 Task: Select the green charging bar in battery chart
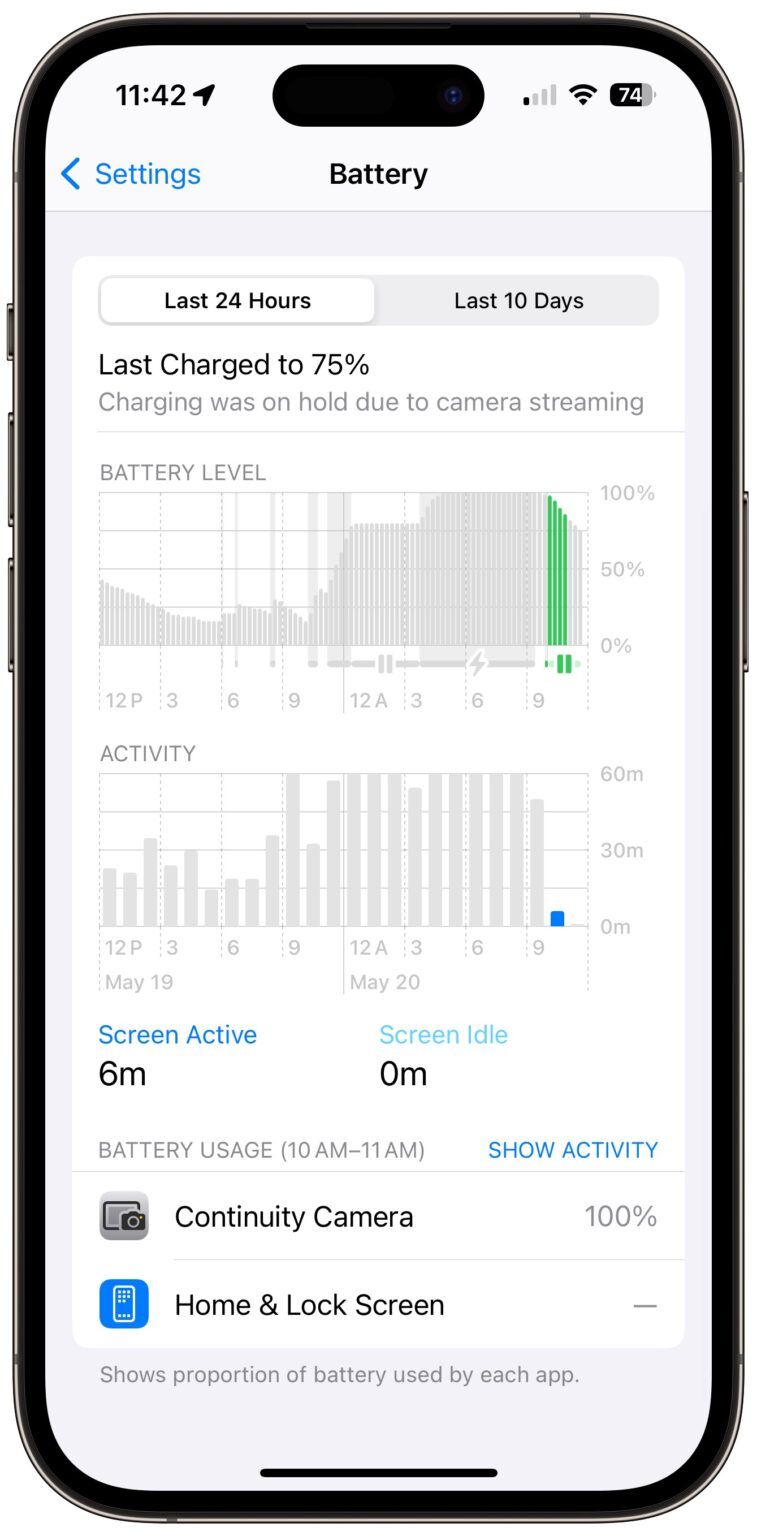click(x=556, y=570)
